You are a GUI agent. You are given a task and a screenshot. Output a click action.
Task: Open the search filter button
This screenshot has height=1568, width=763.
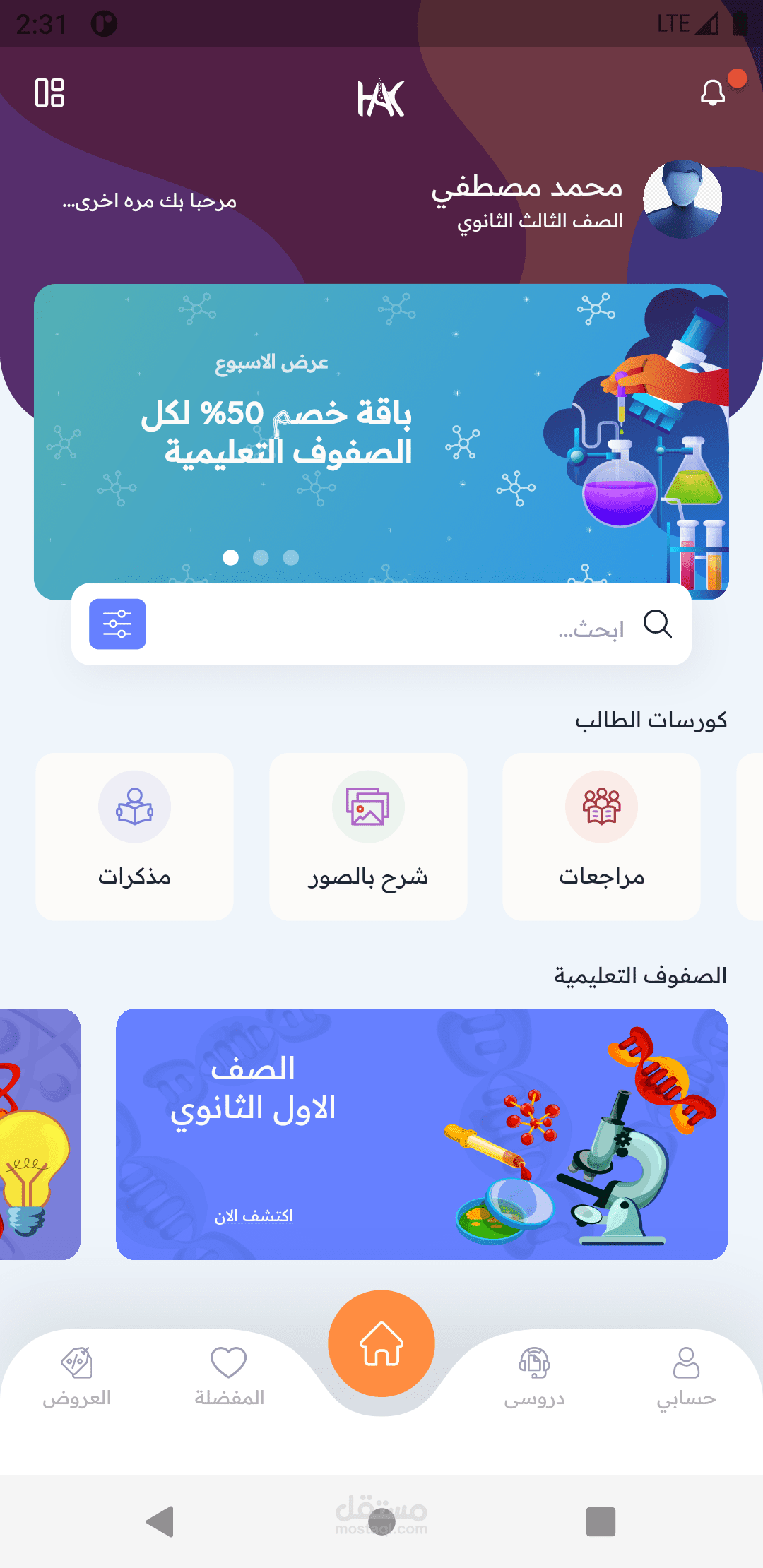pos(117,624)
